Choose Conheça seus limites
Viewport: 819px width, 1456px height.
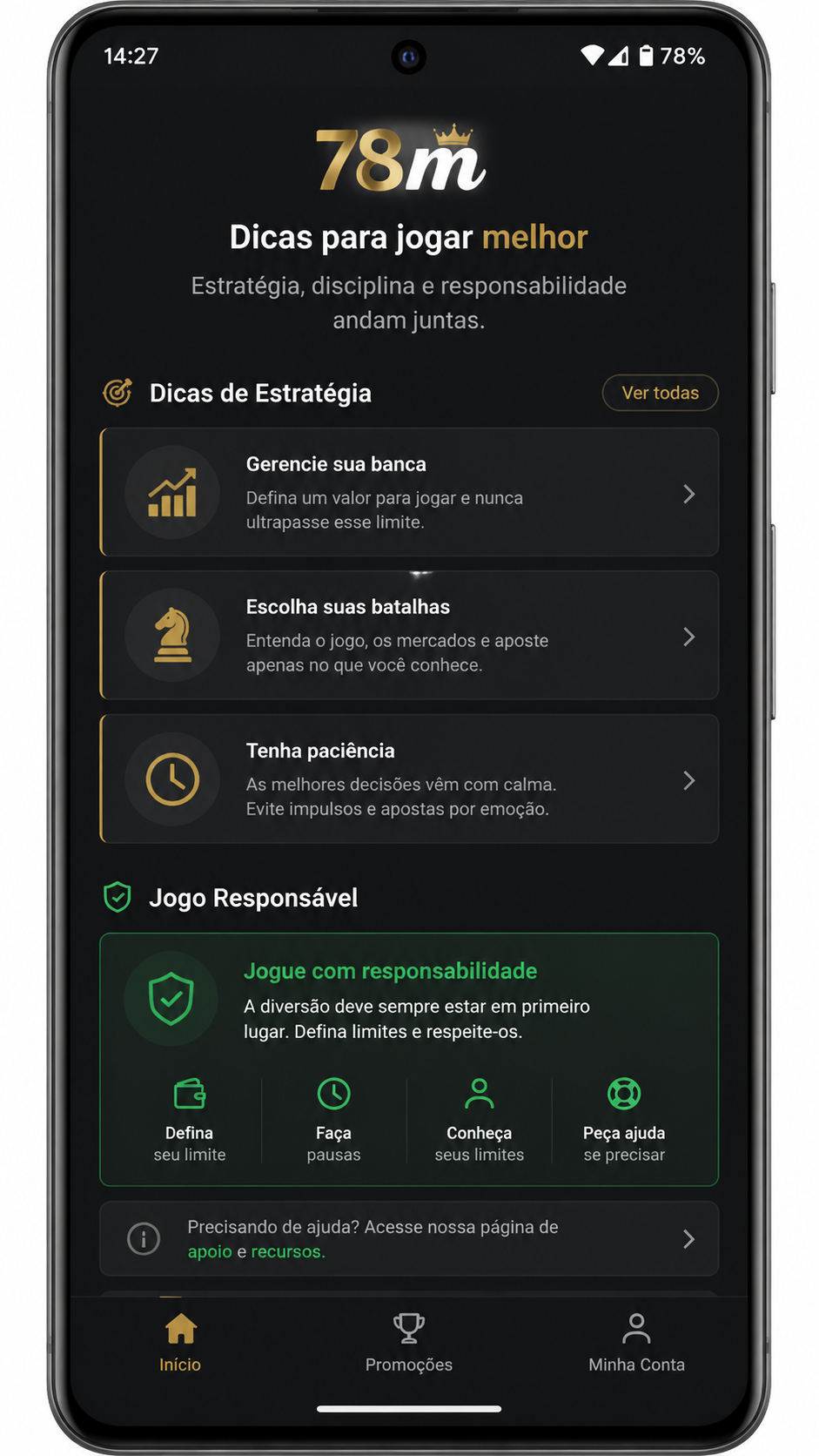479,1120
